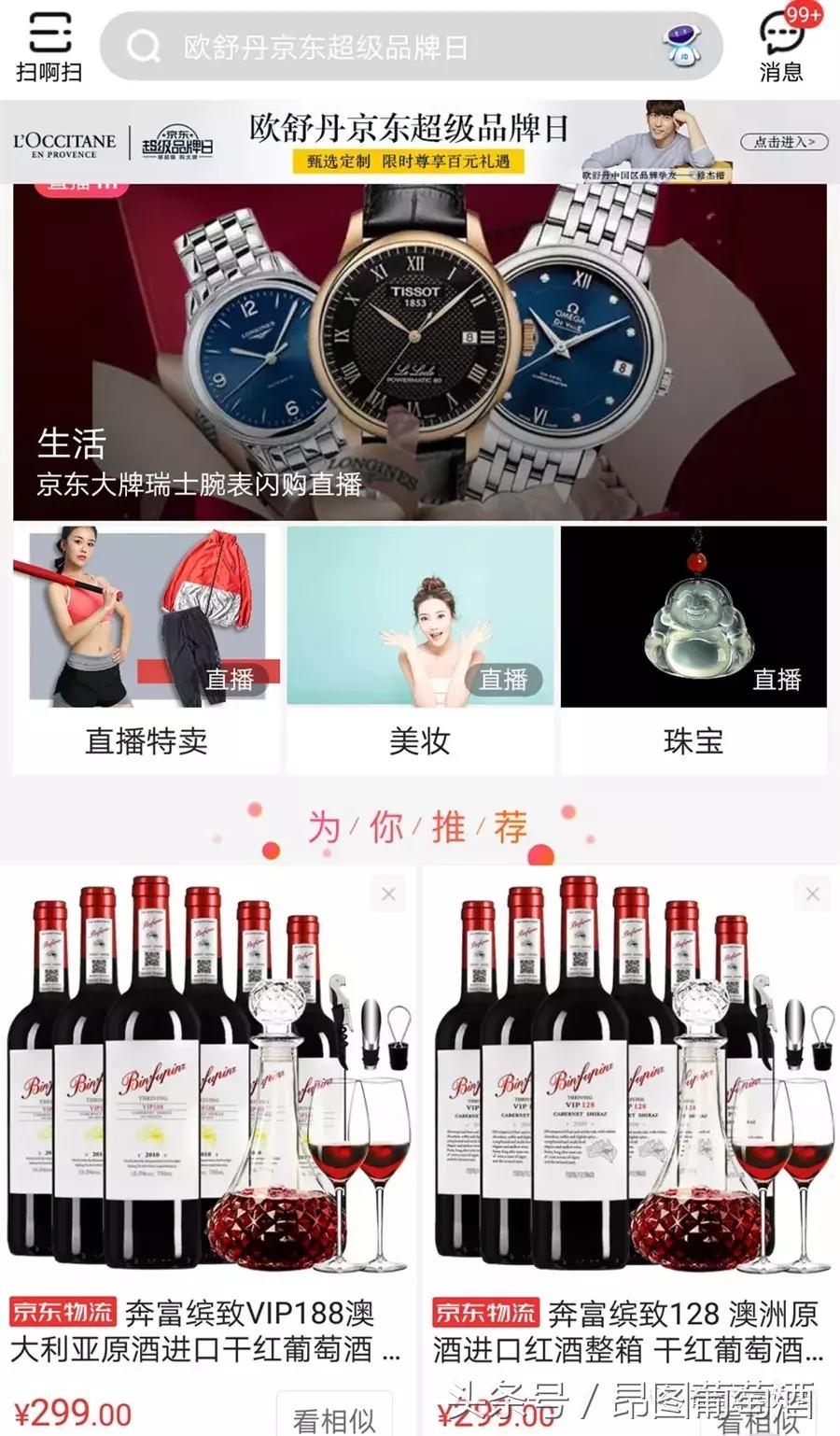The image size is (840, 1436).
Task: Tap 点击进入 on the L'Occitane banner
Action: tap(784, 142)
